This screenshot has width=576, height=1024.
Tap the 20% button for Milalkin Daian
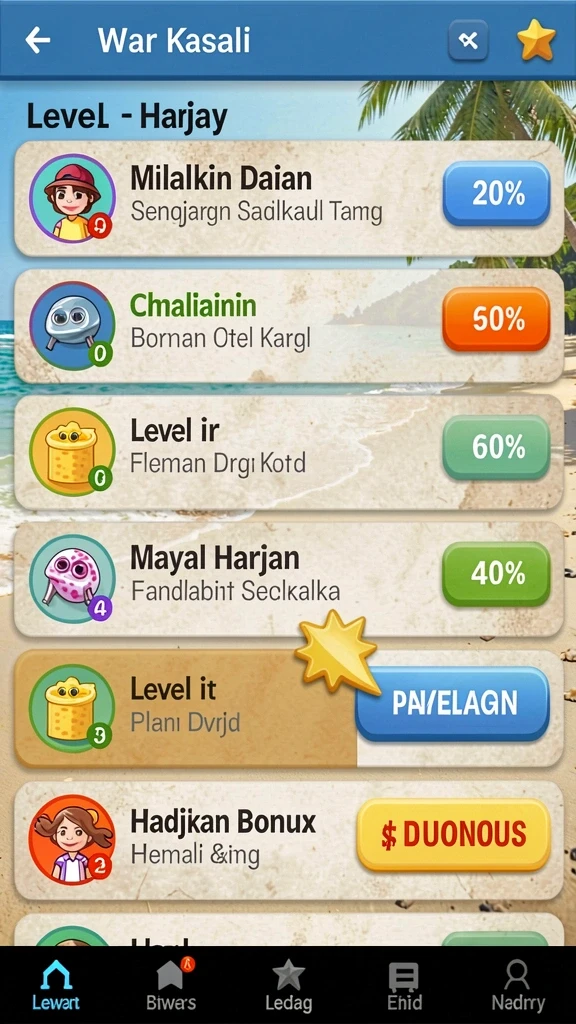(496, 194)
